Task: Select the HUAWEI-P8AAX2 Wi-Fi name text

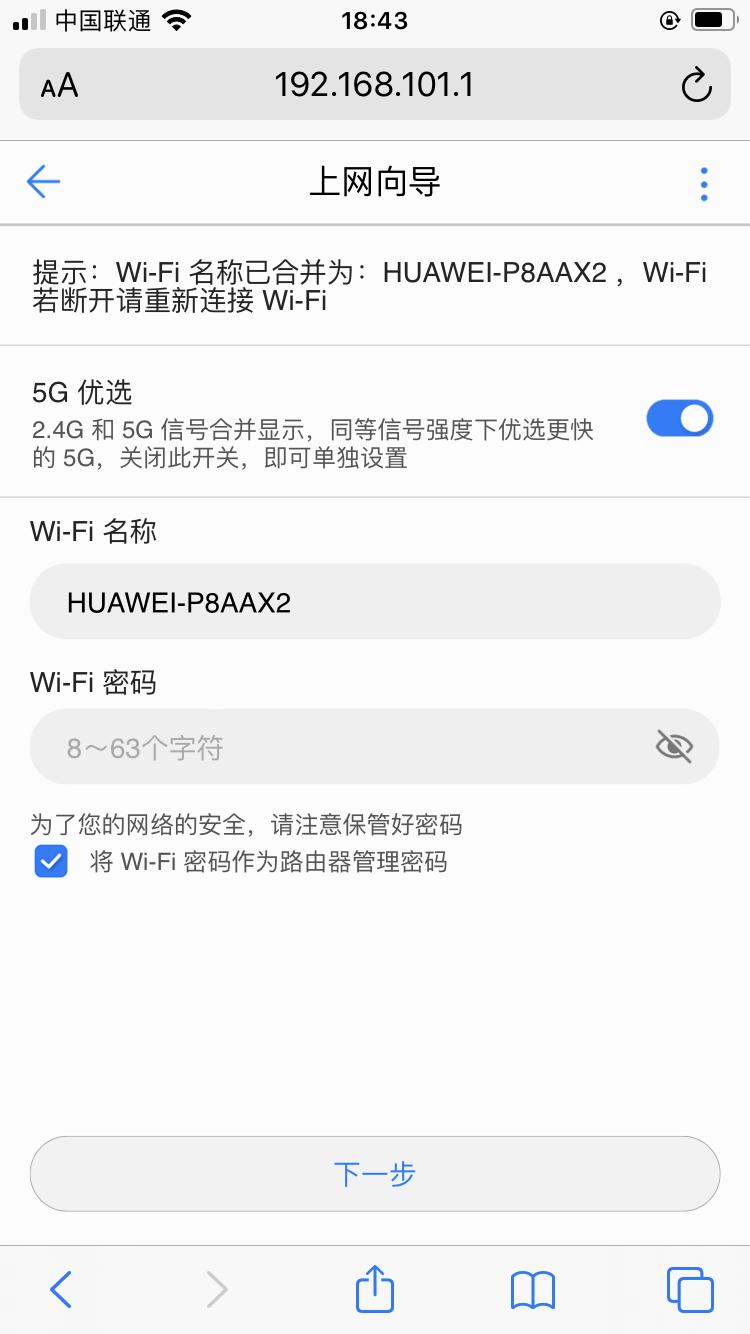Action: 374,601
